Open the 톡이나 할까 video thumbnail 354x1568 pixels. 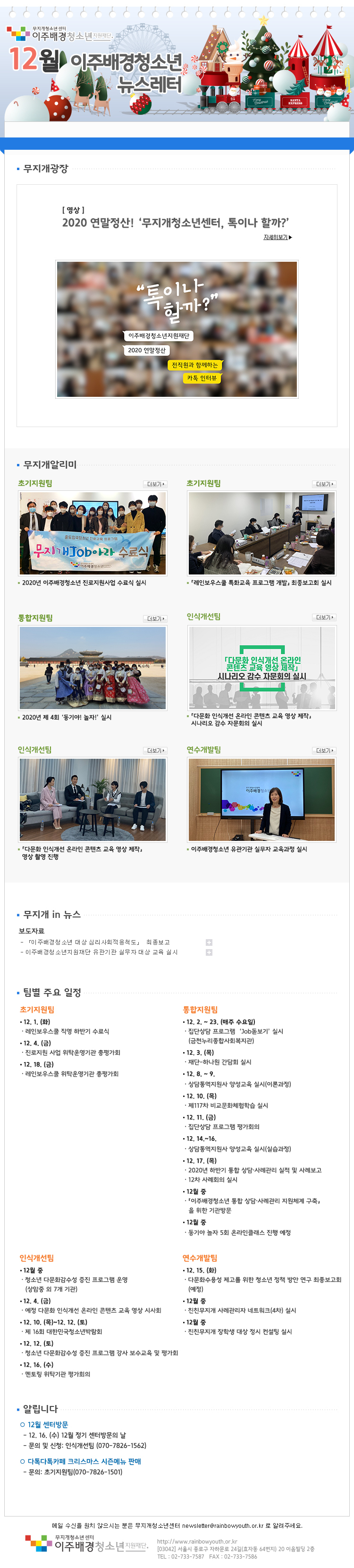[x=177, y=329]
